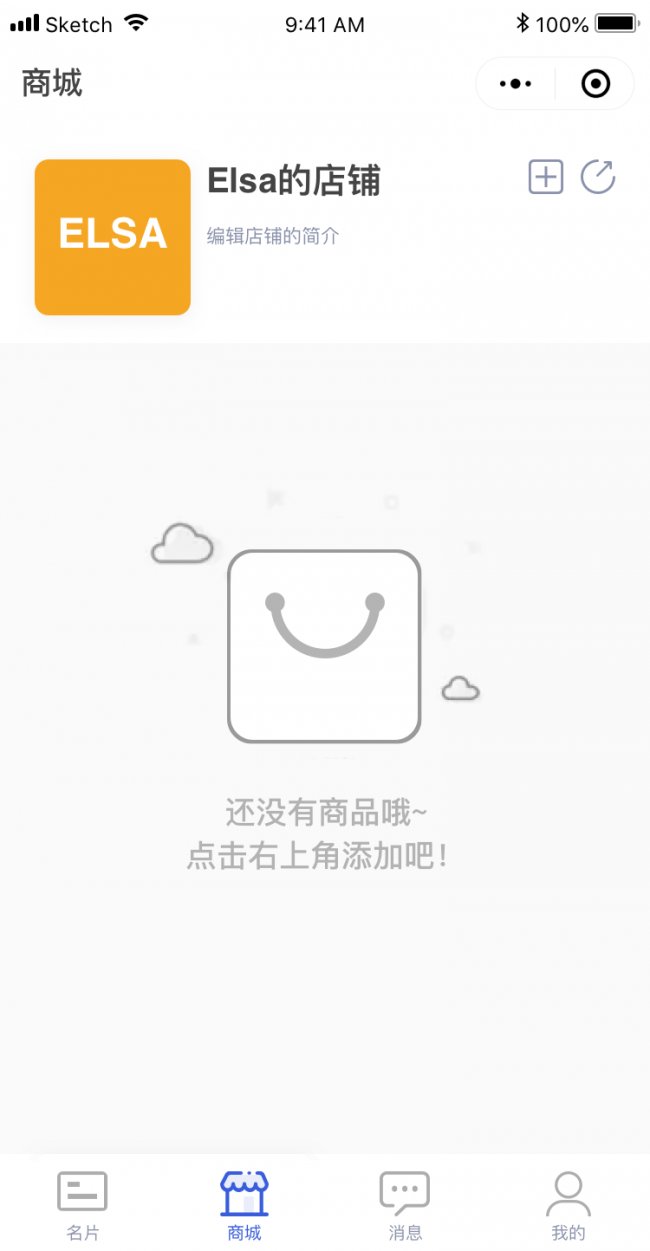The image size is (650, 1251).
Task: Select the 商城 tab
Action: pos(244,1205)
